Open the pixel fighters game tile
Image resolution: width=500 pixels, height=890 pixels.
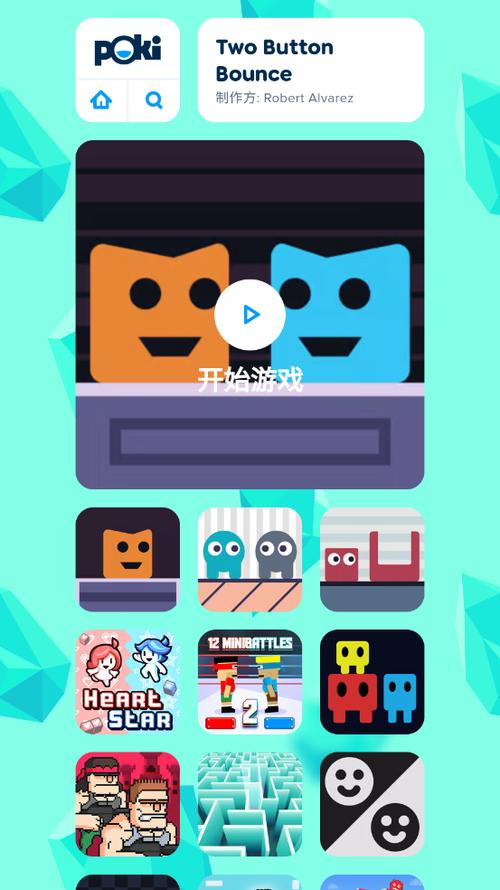point(128,804)
